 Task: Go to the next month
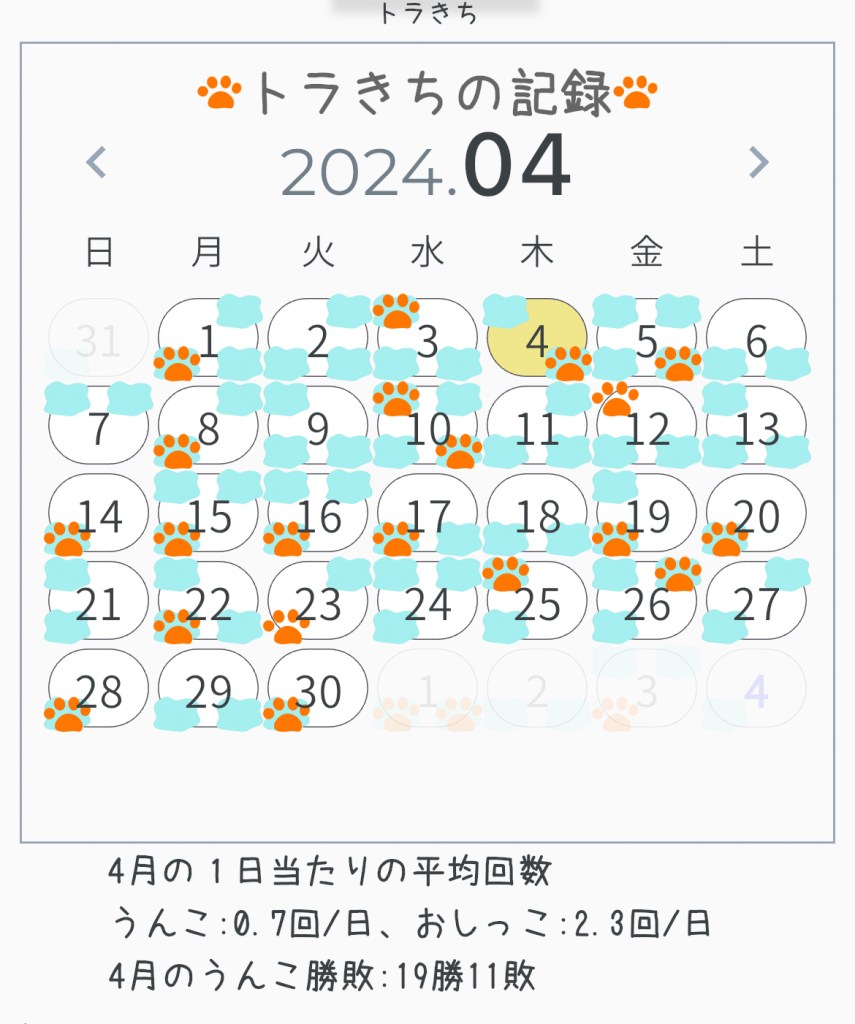coord(759,161)
